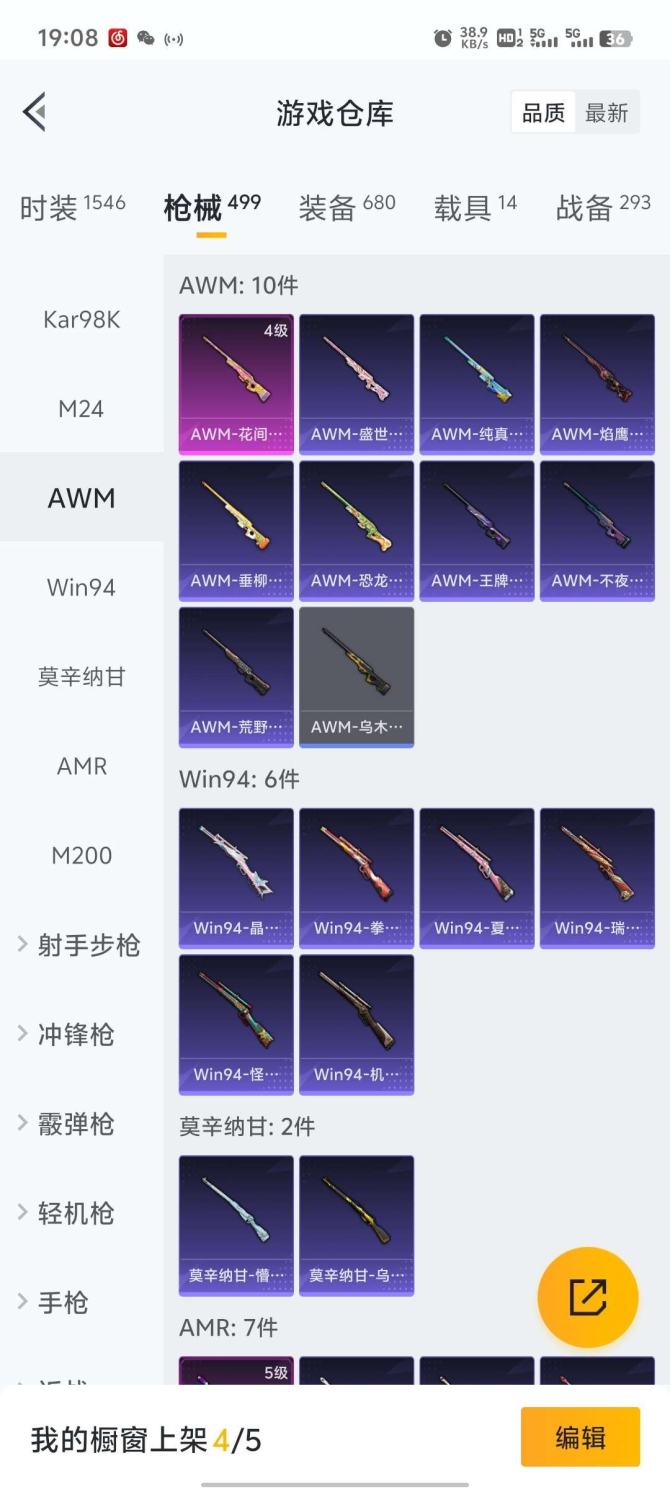Jump to Win94 in the sidebar
The width and height of the screenshot is (670, 1489).
(x=81, y=587)
